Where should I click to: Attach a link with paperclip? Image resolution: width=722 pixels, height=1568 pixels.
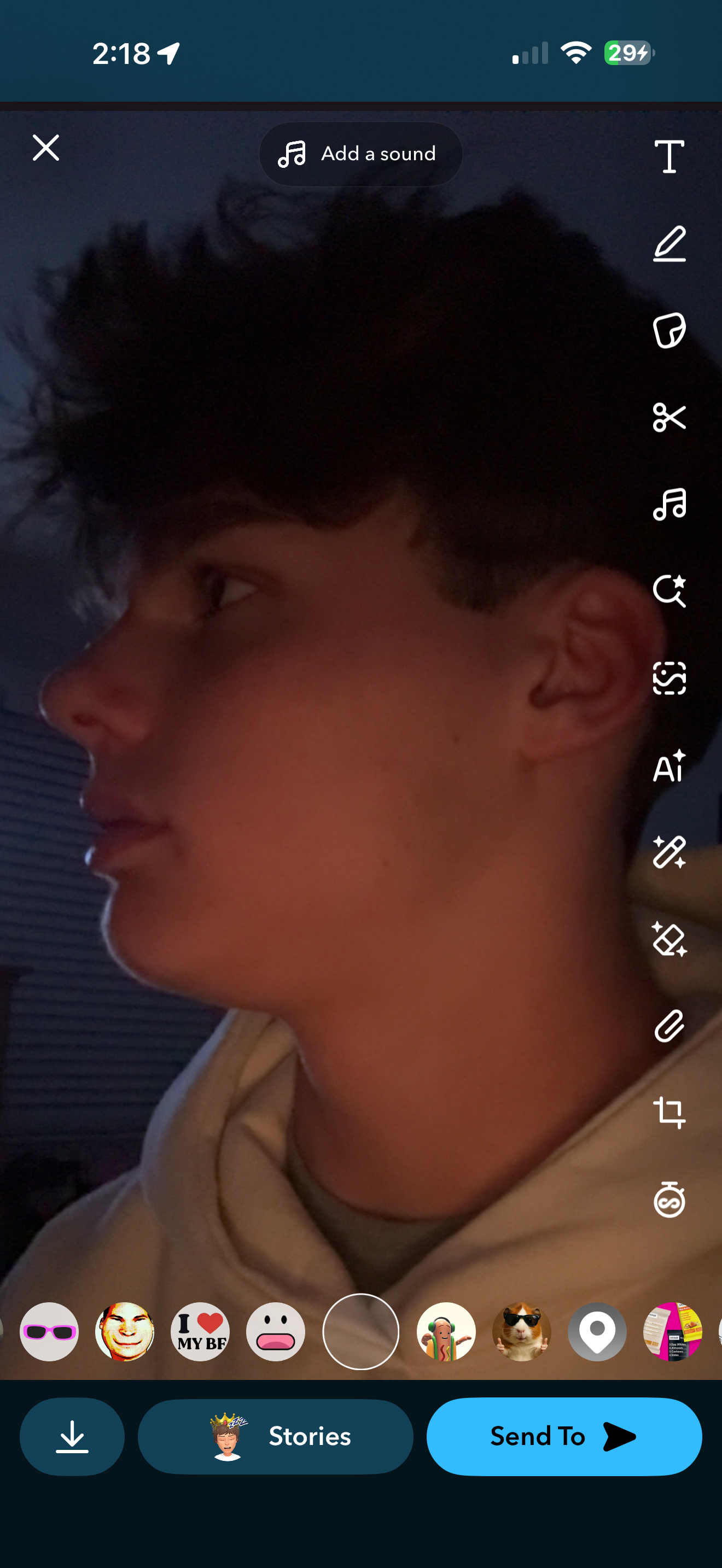(x=669, y=1026)
